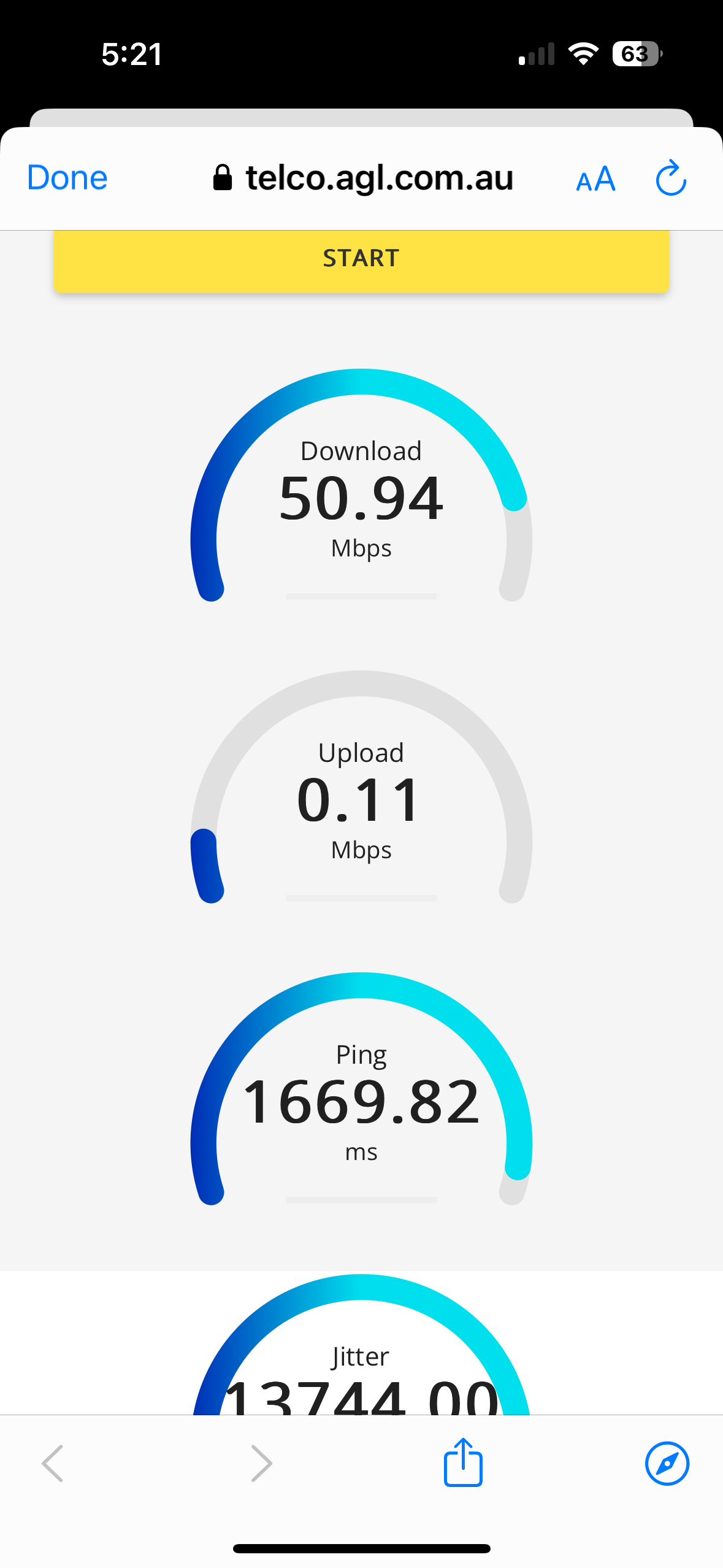Tap the share icon in Safari toolbar
This screenshot has width=723, height=1568.
(x=462, y=1463)
